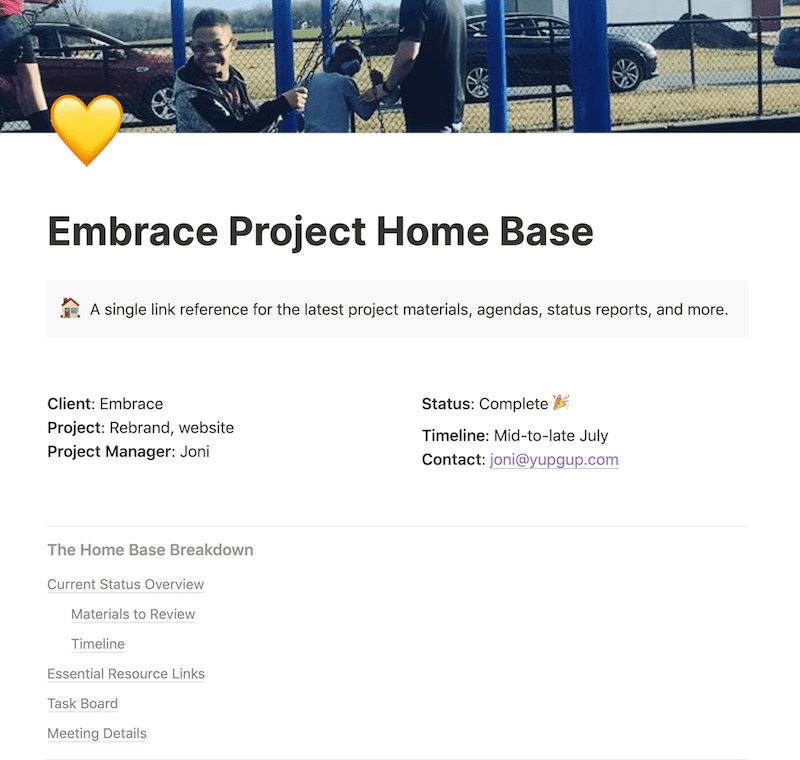Viewport: 800px width, 760px height.
Task: Open Essential Resource Links section
Action: 125,674
